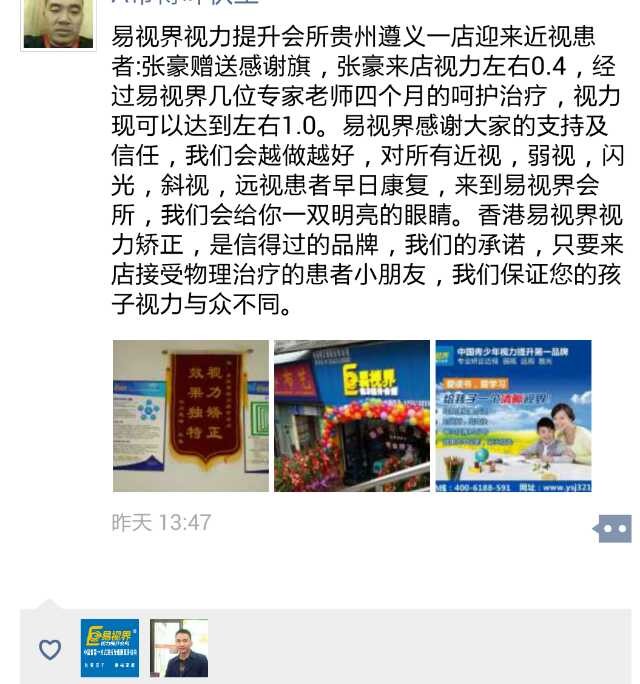The height and width of the screenshot is (684, 640).
Task: Open the liker with the blue logo avatar
Action: pos(110,648)
